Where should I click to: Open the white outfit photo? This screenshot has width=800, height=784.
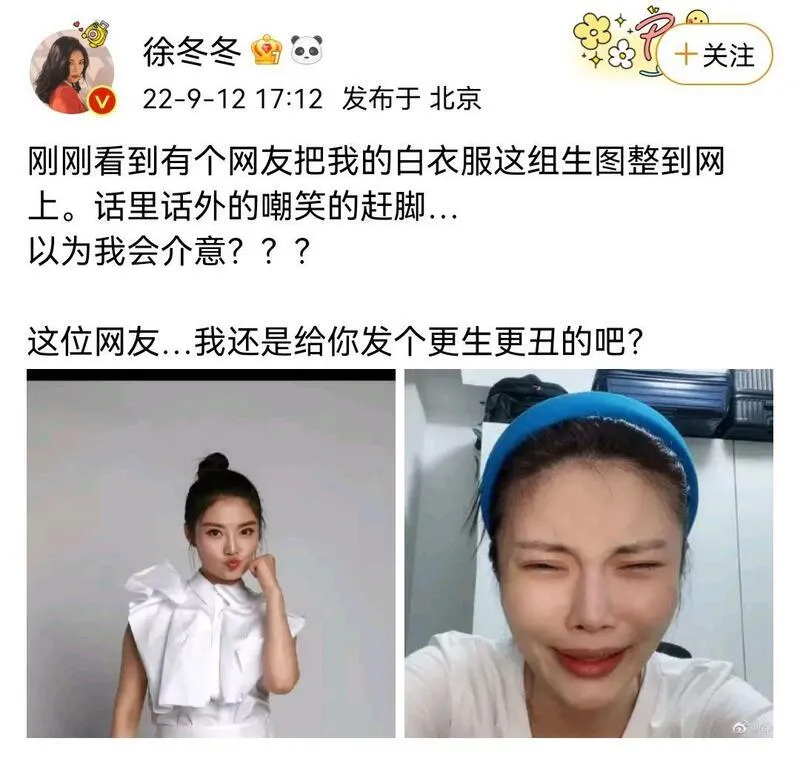211,553
